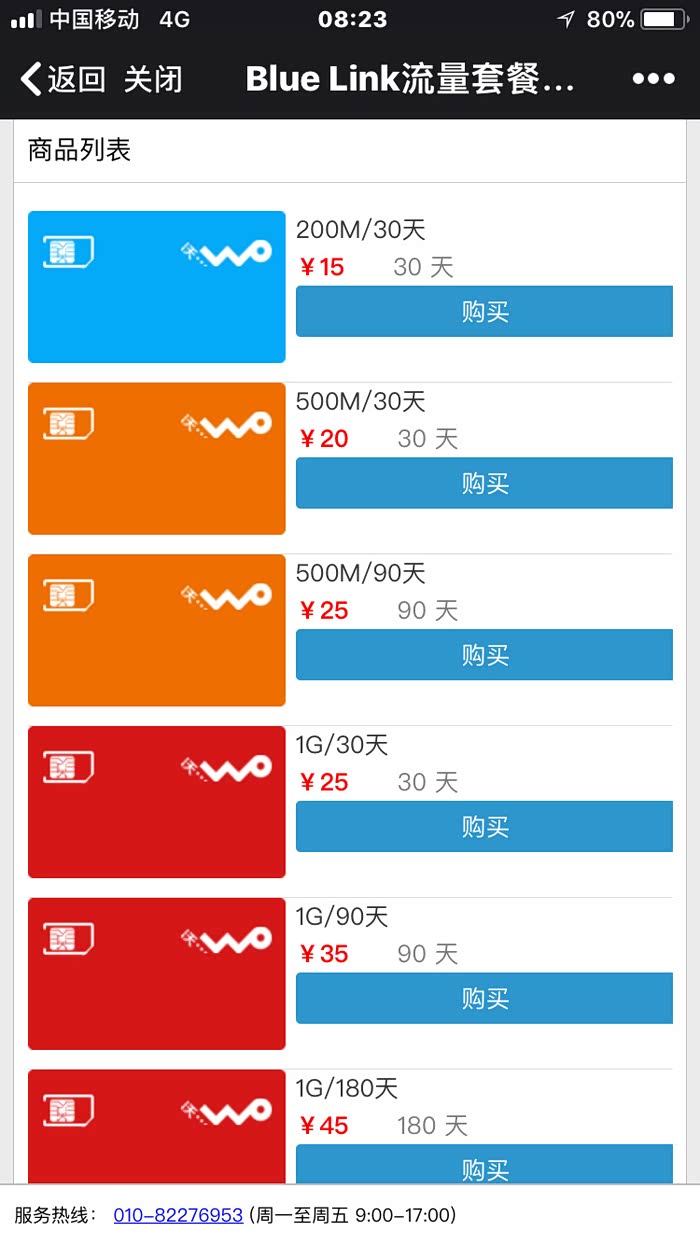Select the red 1G/30天 SIM card image
Viewport: 700px width, 1245px height.
[x=157, y=802]
